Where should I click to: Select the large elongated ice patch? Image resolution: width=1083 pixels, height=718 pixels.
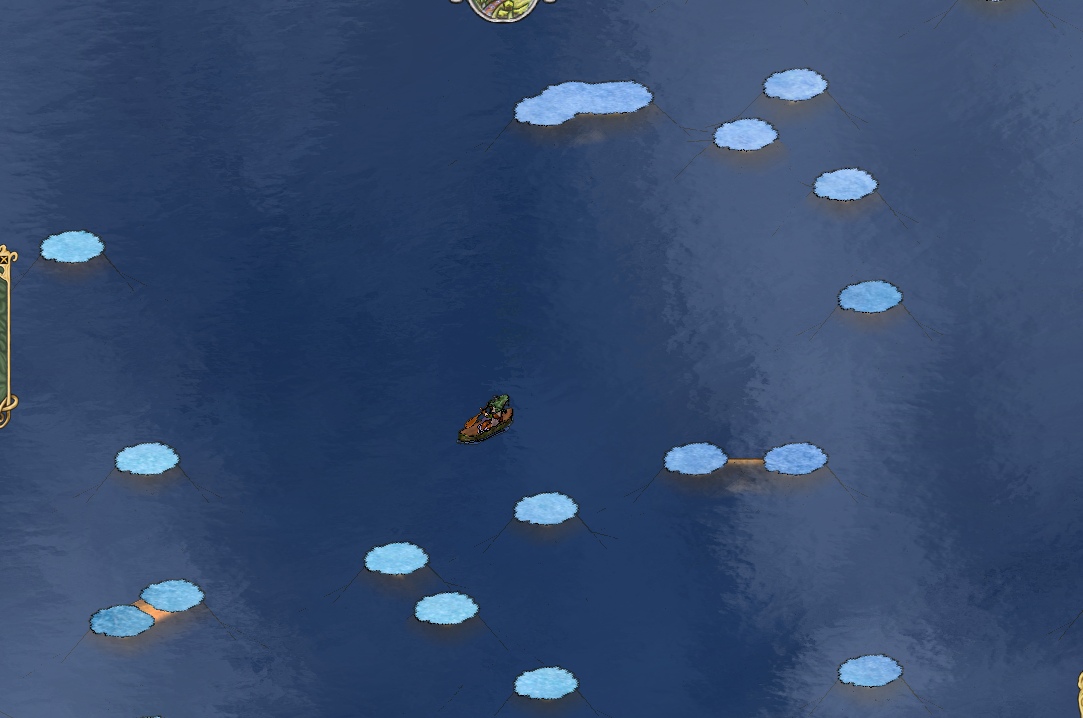point(583,102)
